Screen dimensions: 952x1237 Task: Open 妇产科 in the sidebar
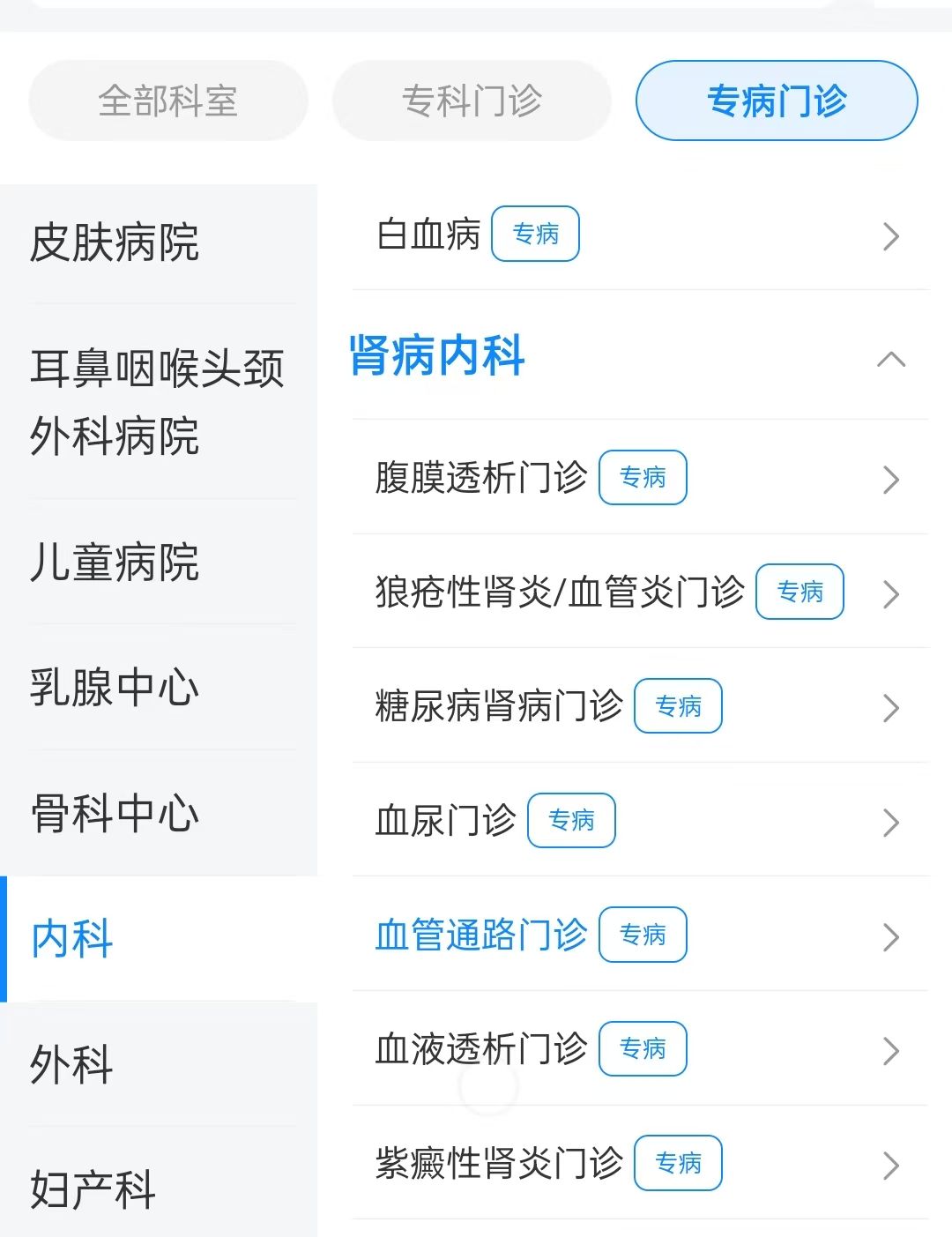93,1189
